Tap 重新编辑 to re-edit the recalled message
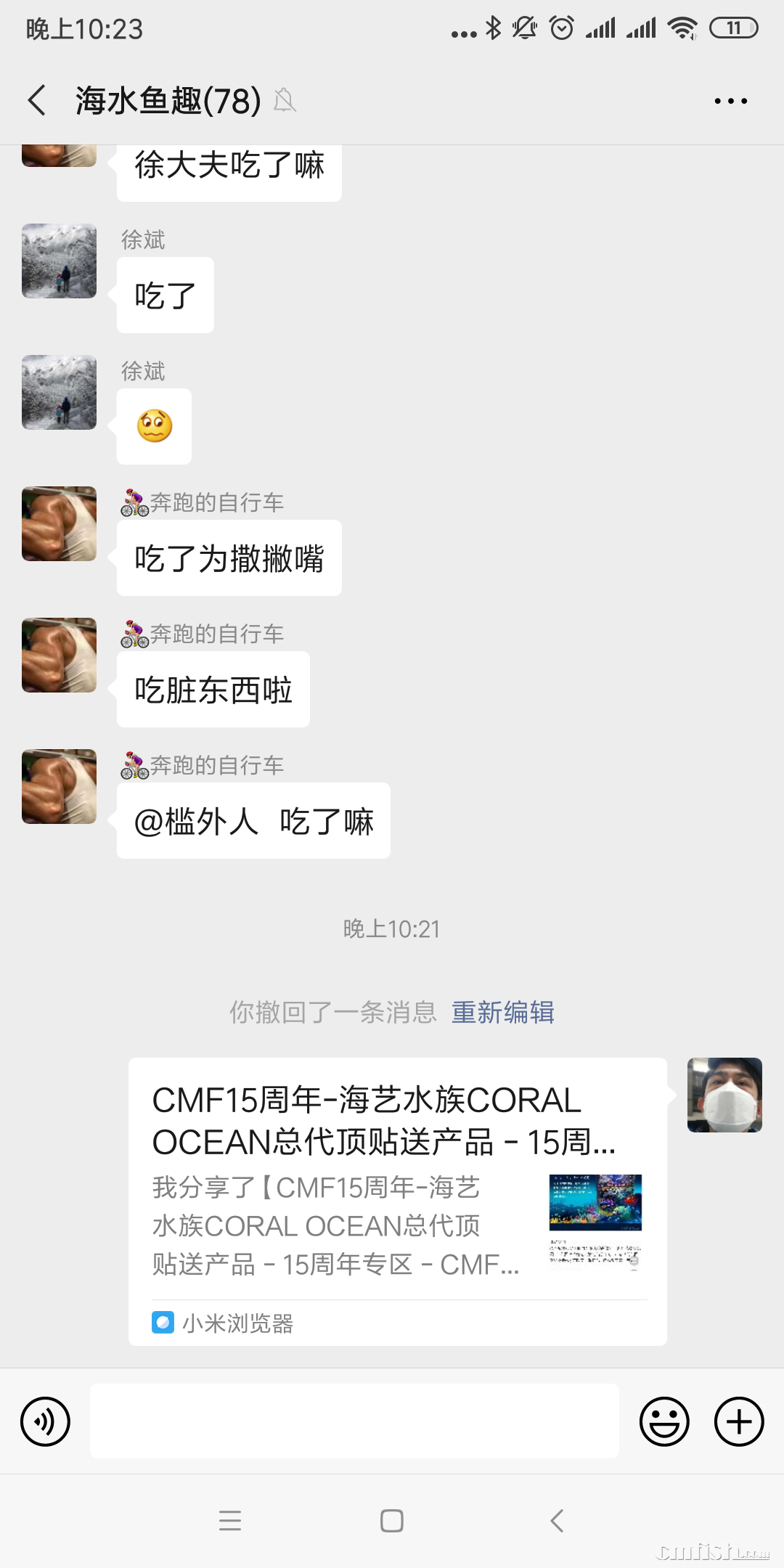 pos(502,1012)
